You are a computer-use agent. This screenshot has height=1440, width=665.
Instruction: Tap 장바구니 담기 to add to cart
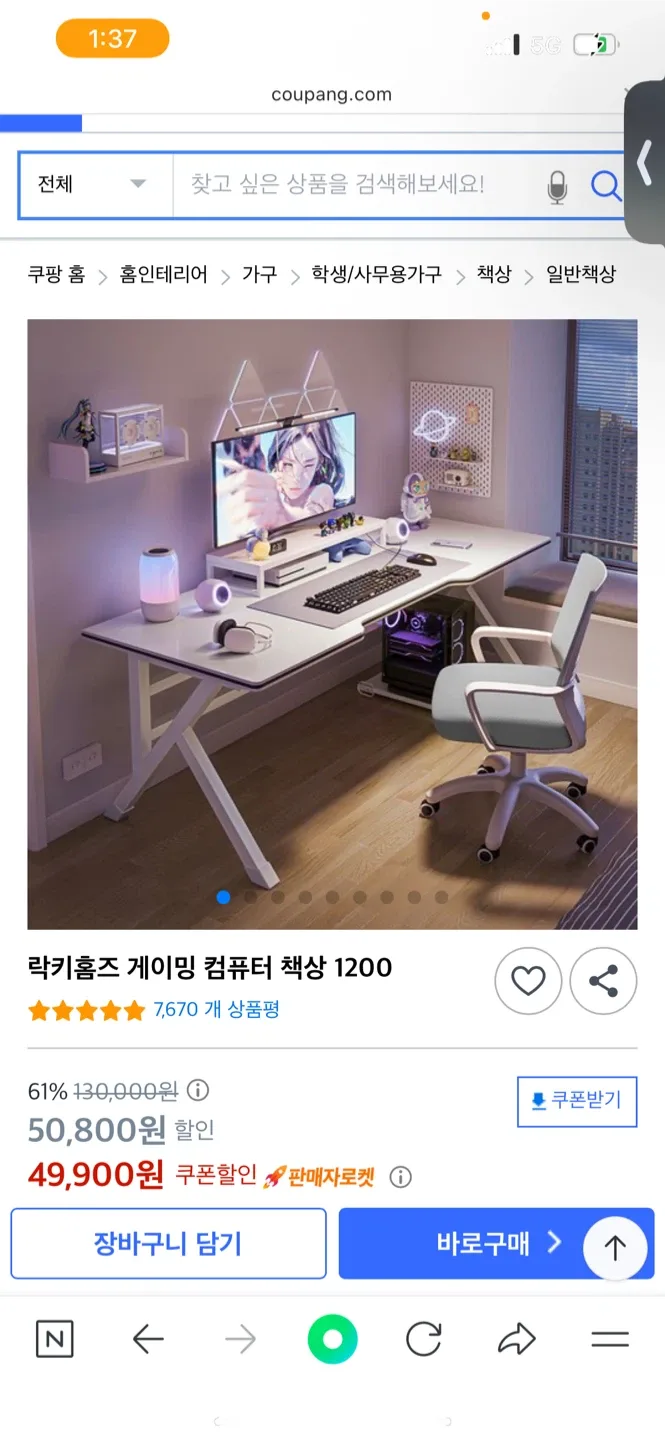[168, 1243]
